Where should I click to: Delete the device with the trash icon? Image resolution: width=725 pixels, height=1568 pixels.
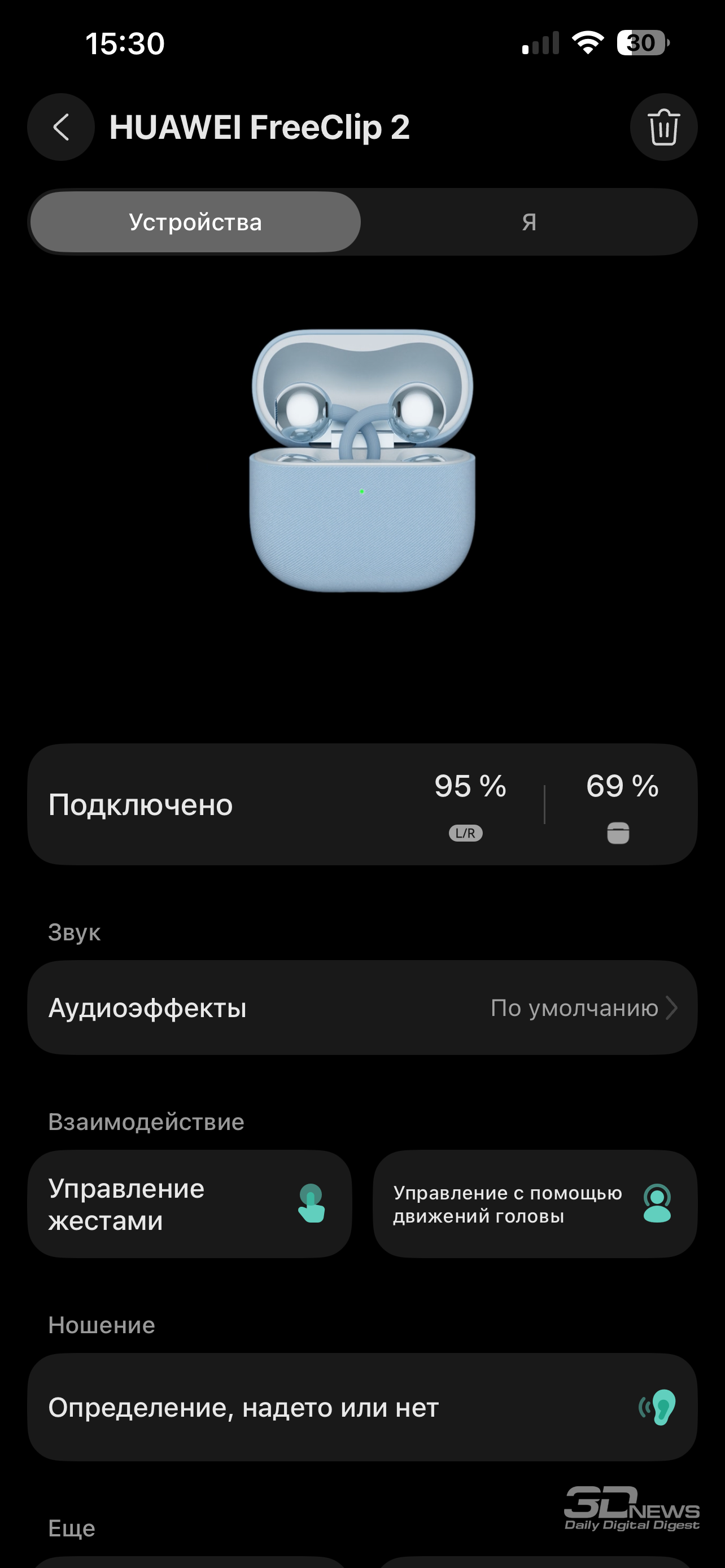[x=663, y=127]
